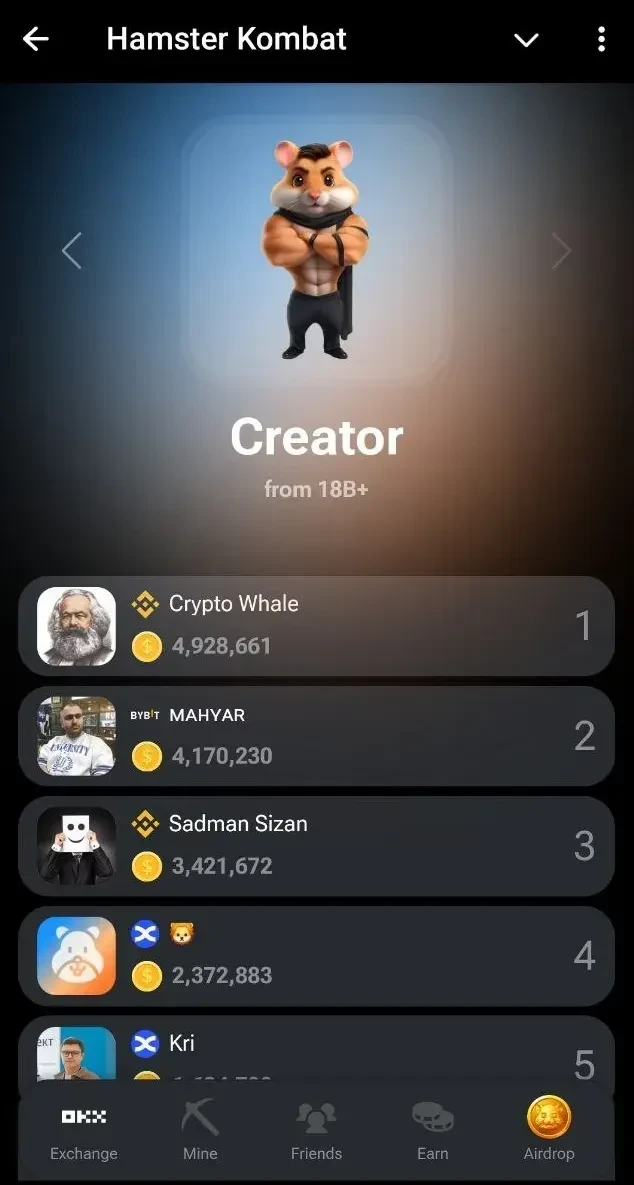Switch to the Earn tab
The image size is (634, 1185).
coord(432,1130)
